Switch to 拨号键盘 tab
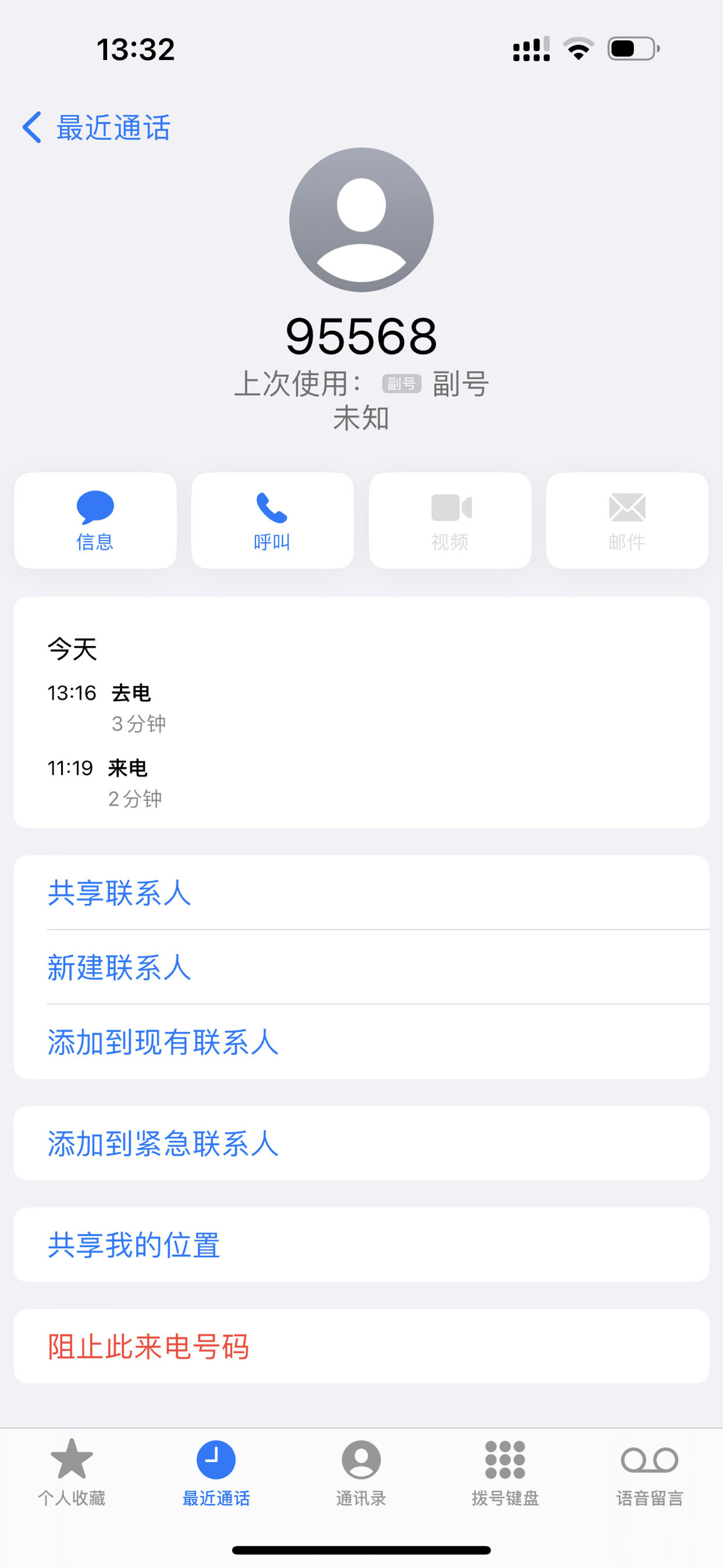This screenshot has width=723, height=1568. (x=505, y=1472)
